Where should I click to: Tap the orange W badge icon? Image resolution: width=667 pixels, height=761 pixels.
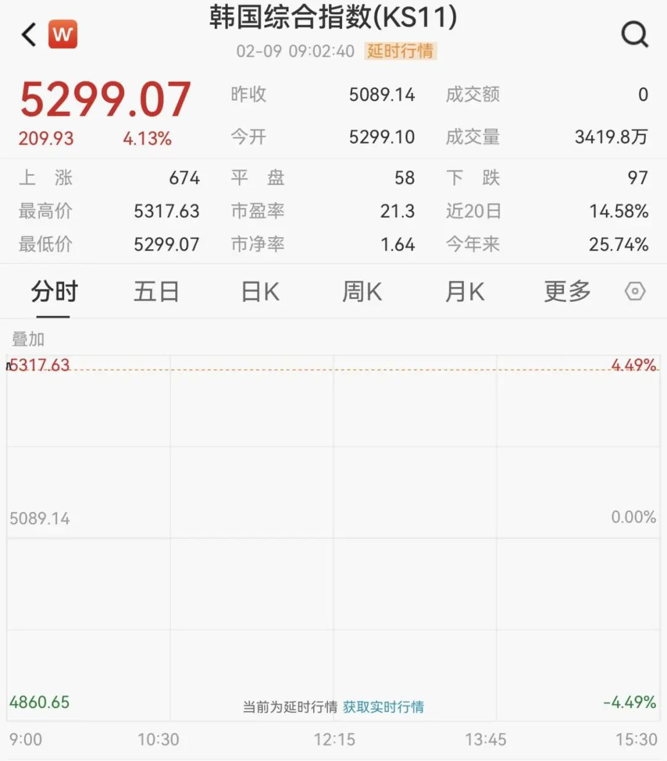click(63, 34)
